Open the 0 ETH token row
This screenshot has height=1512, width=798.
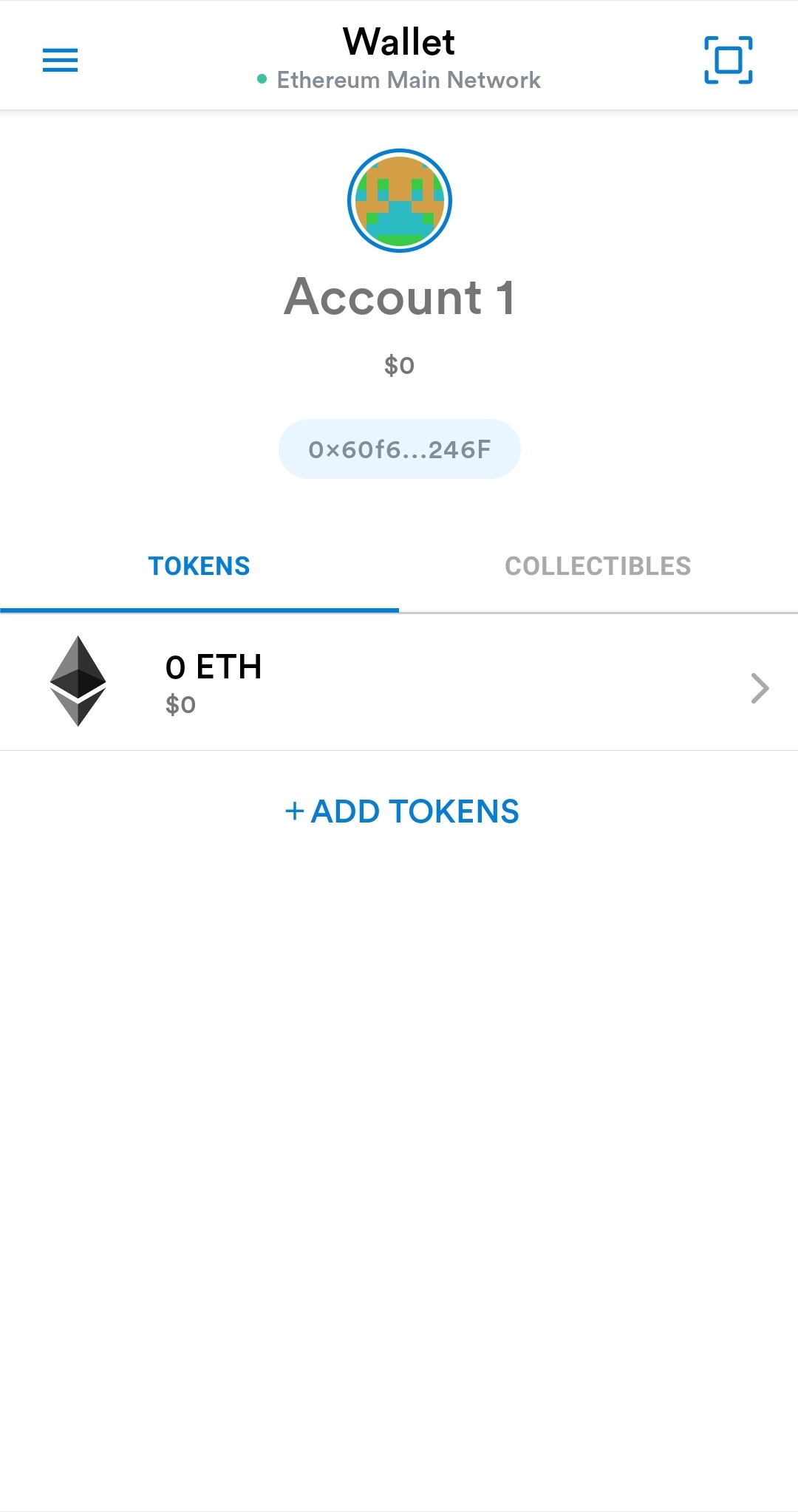(399, 683)
